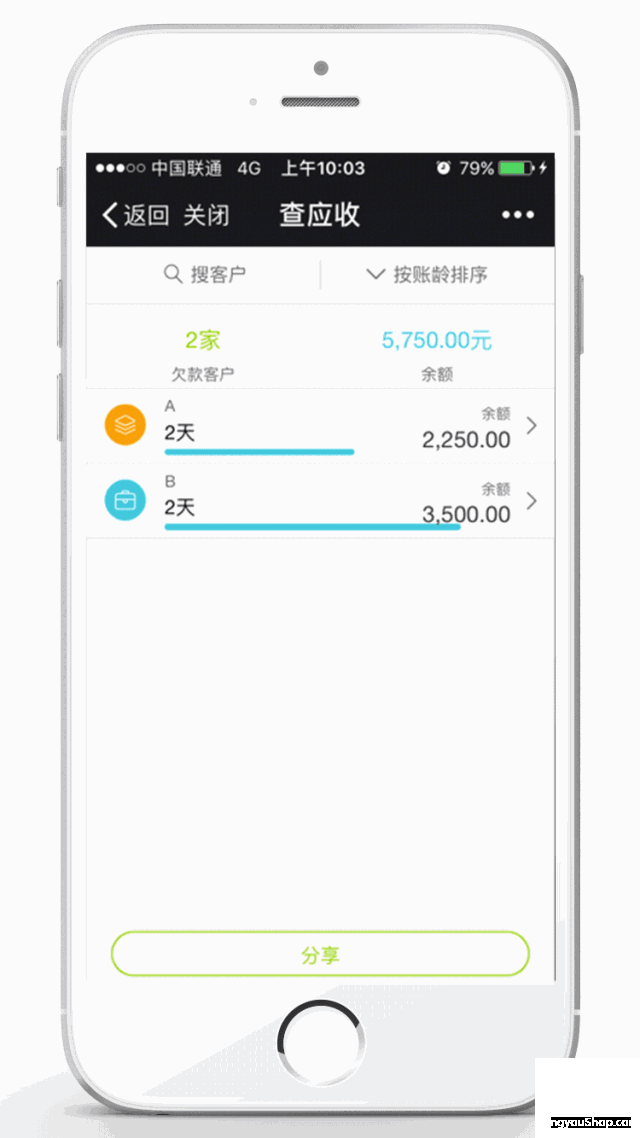Tap the green 分享 share button
Screen dimensions: 640x1138
(320, 954)
